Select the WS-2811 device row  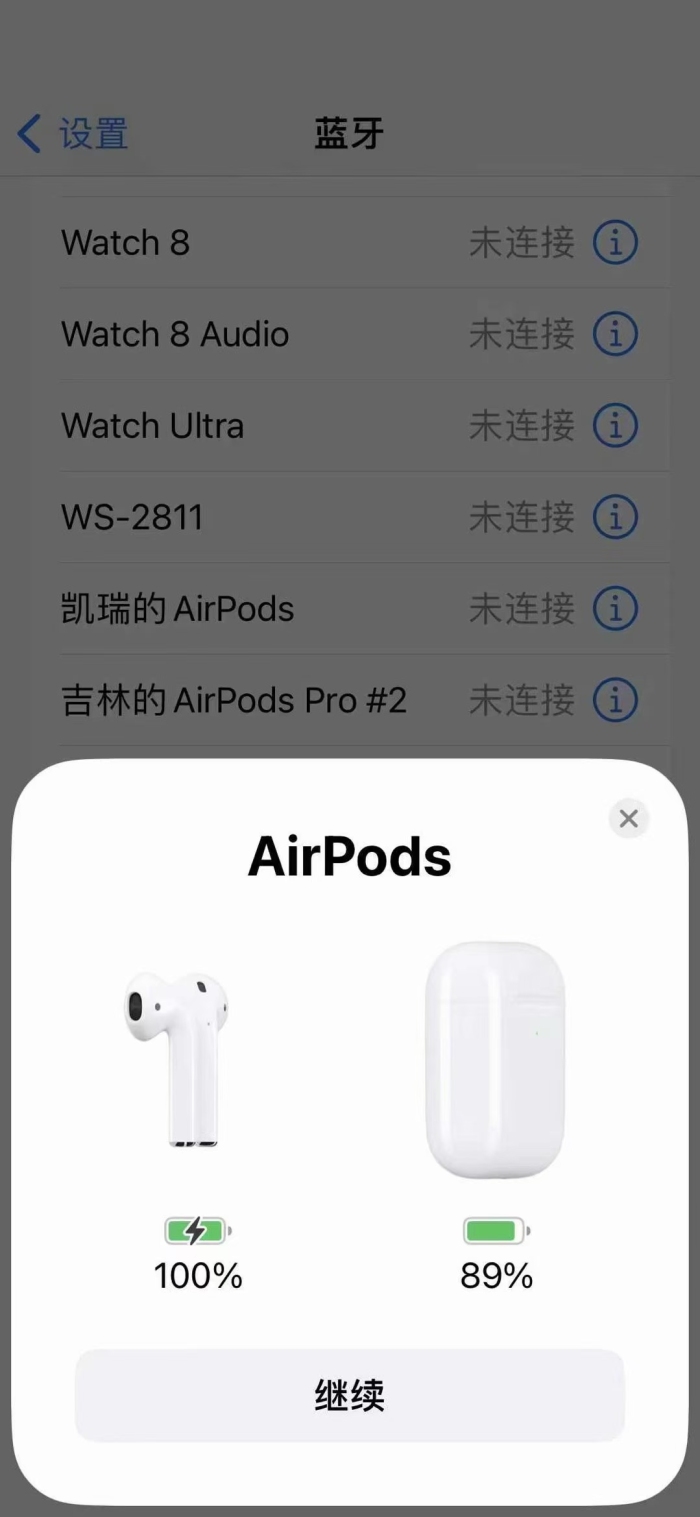tap(350, 517)
